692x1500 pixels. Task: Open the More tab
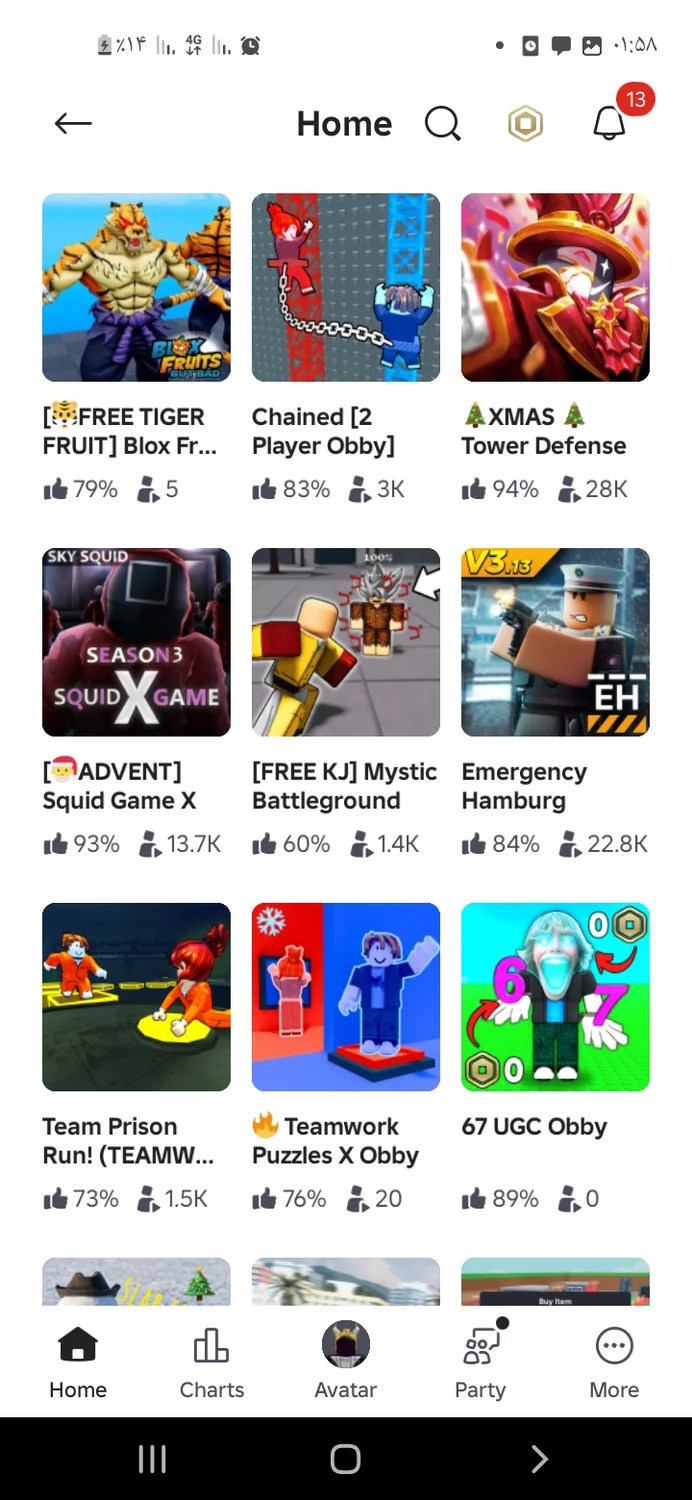point(614,1362)
